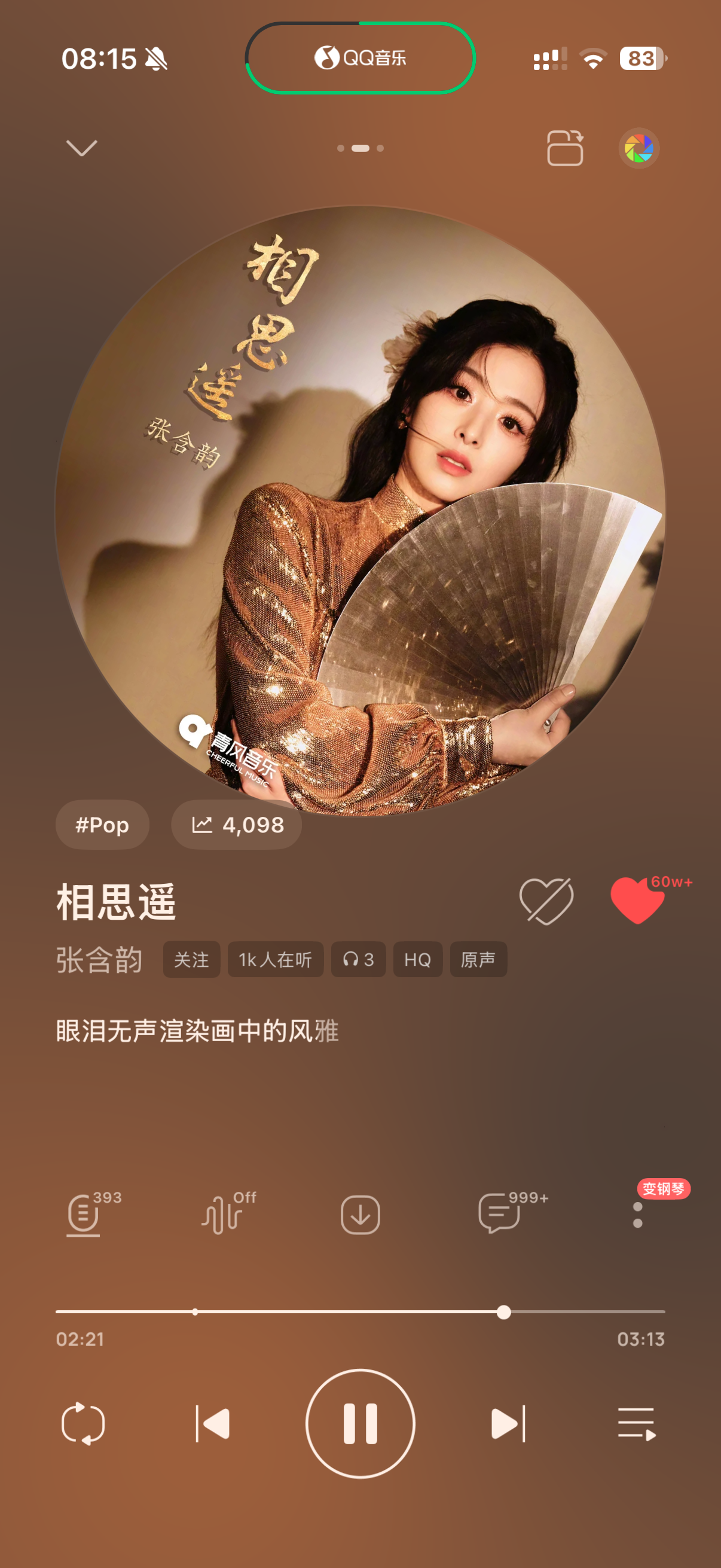Mark the song as not interested
The width and height of the screenshot is (721, 1568).
546,901
